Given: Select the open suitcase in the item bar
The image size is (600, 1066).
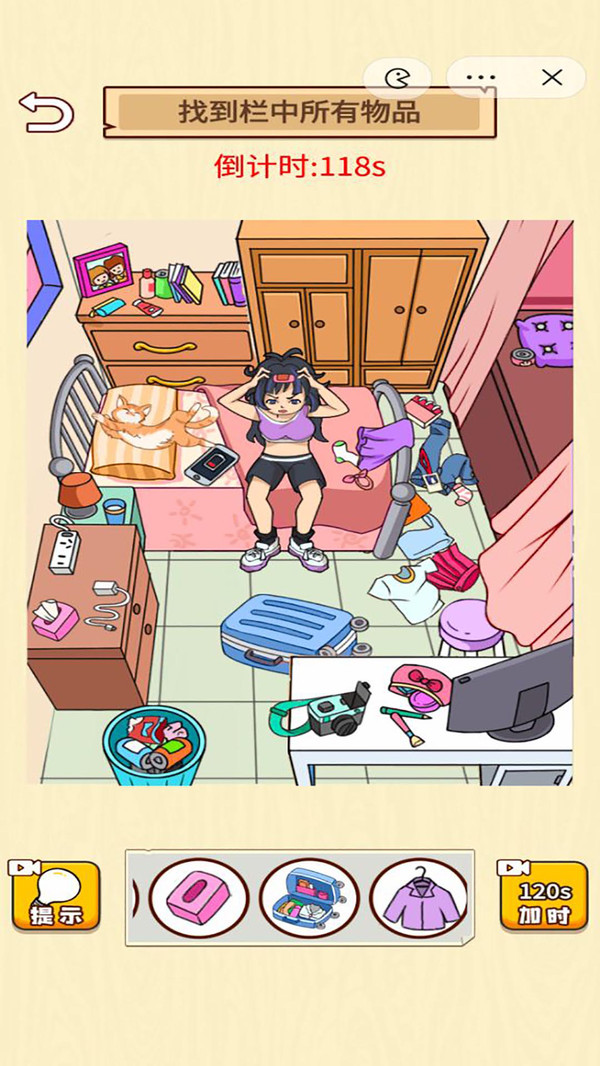Looking at the screenshot, I should click(x=309, y=896).
